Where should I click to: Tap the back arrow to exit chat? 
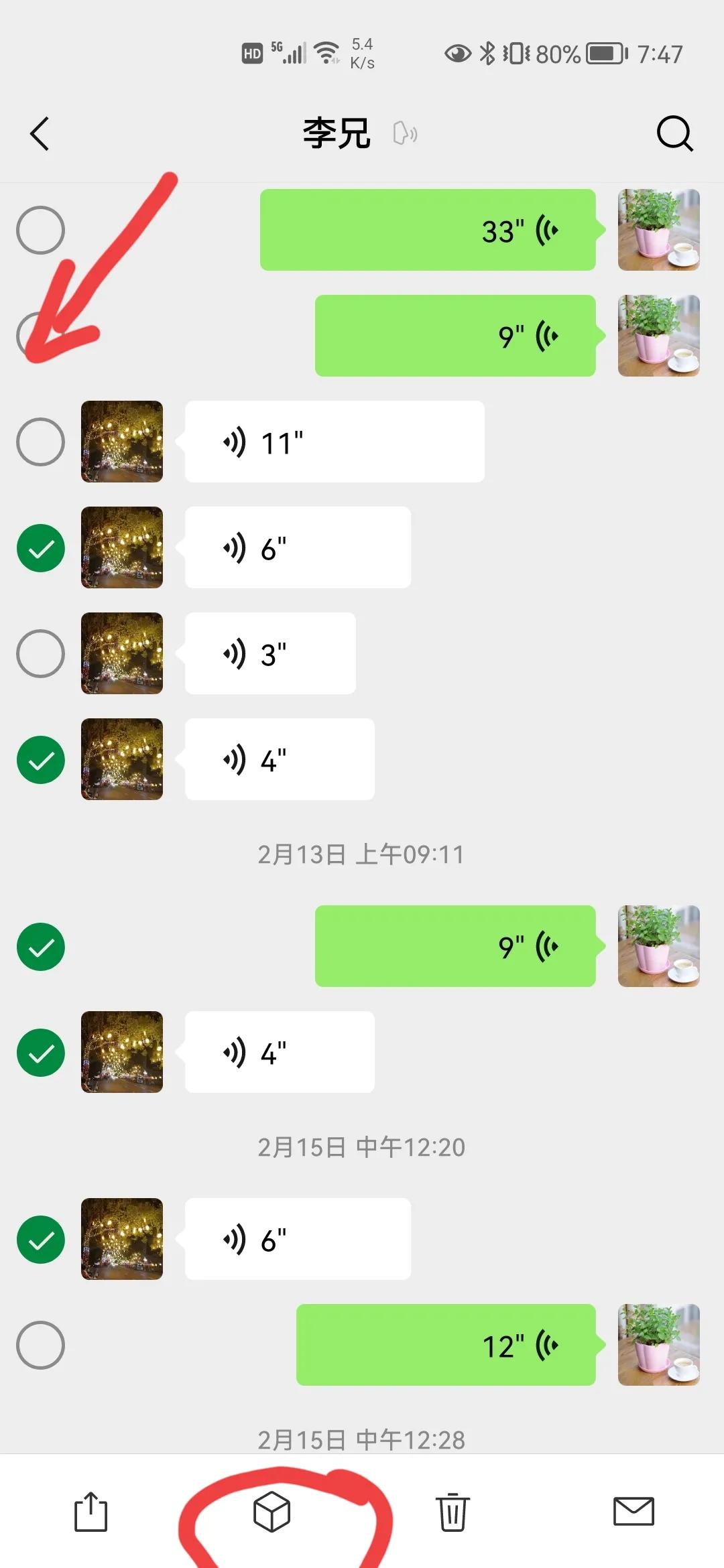click(x=38, y=133)
